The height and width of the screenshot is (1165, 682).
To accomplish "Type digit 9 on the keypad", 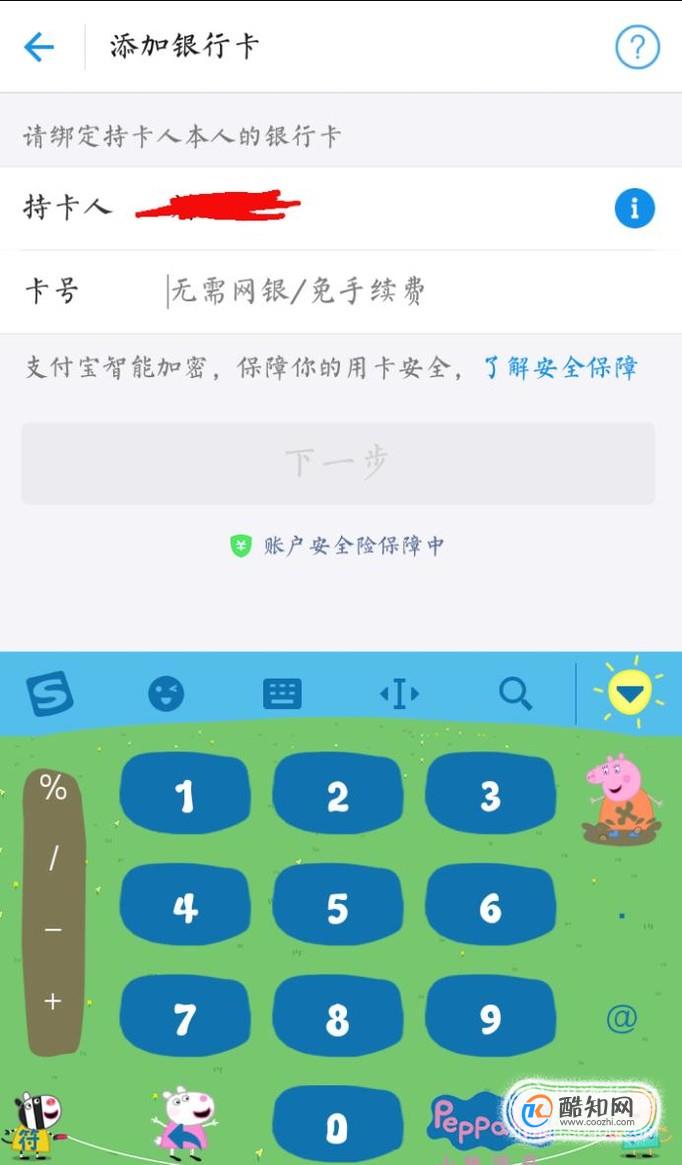I will pyautogui.click(x=490, y=1018).
